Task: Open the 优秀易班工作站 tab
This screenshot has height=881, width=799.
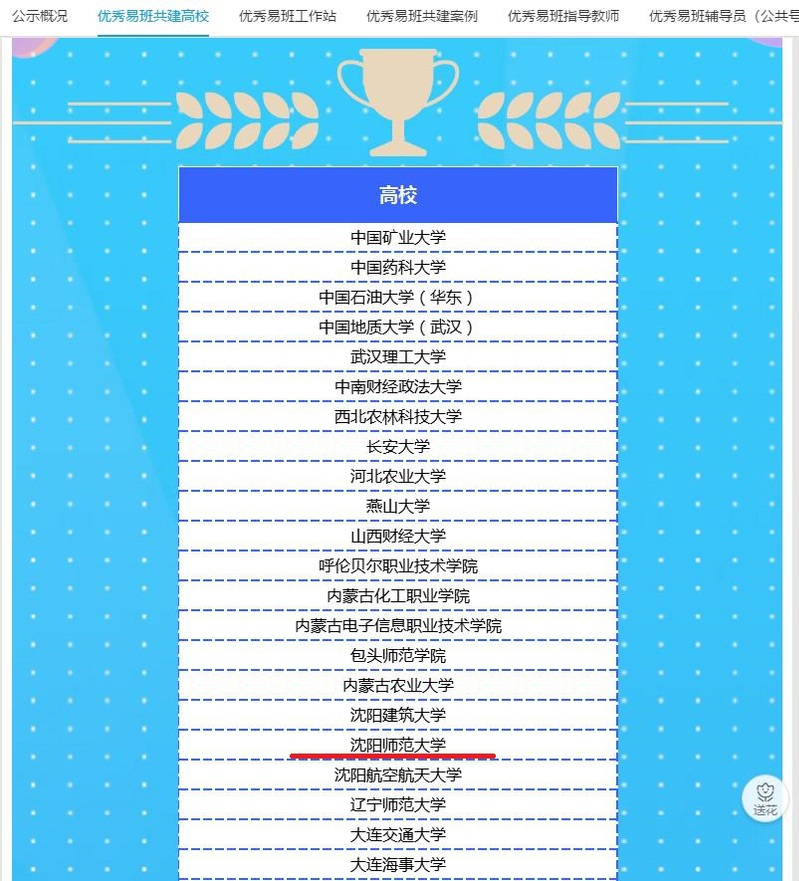Action: pyautogui.click(x=287, y=16)
